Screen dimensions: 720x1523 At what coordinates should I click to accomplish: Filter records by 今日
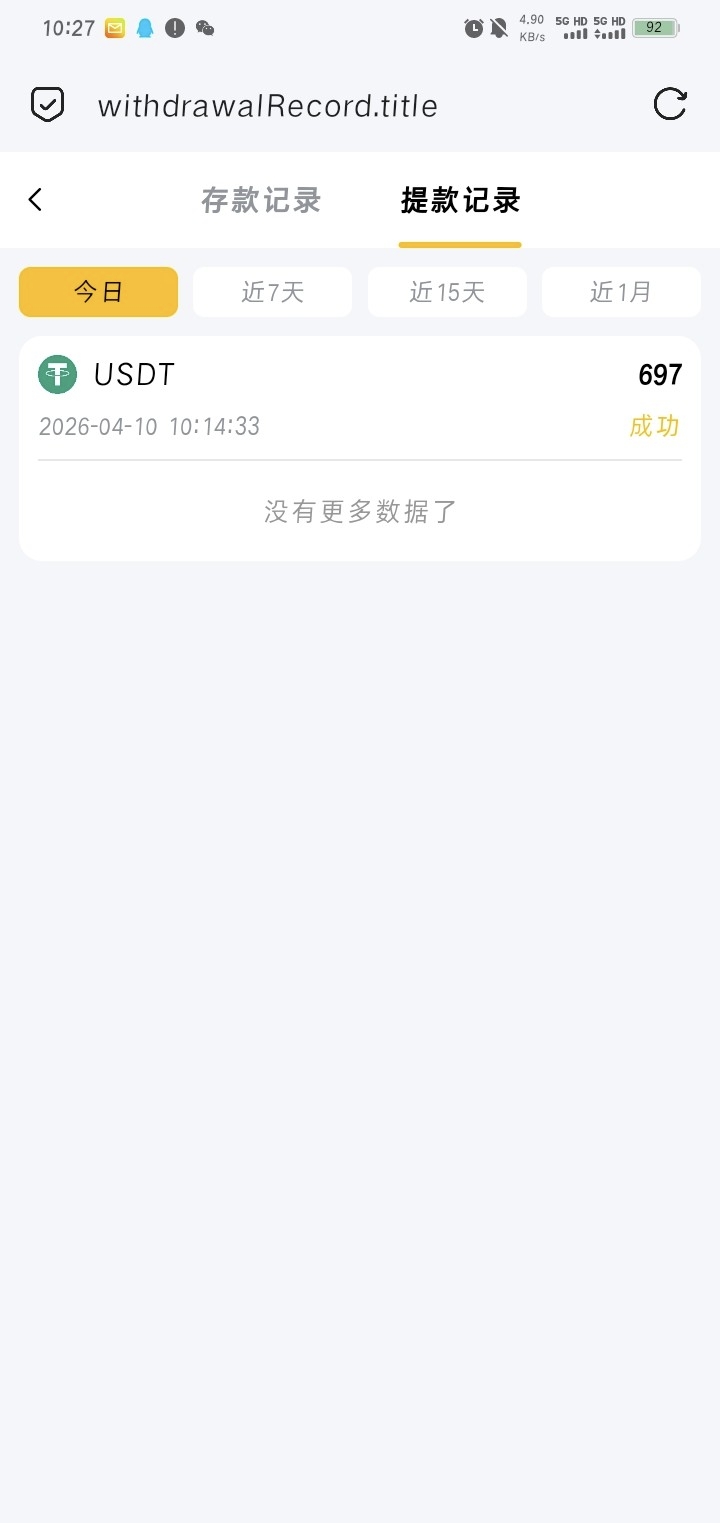point(99,292)
